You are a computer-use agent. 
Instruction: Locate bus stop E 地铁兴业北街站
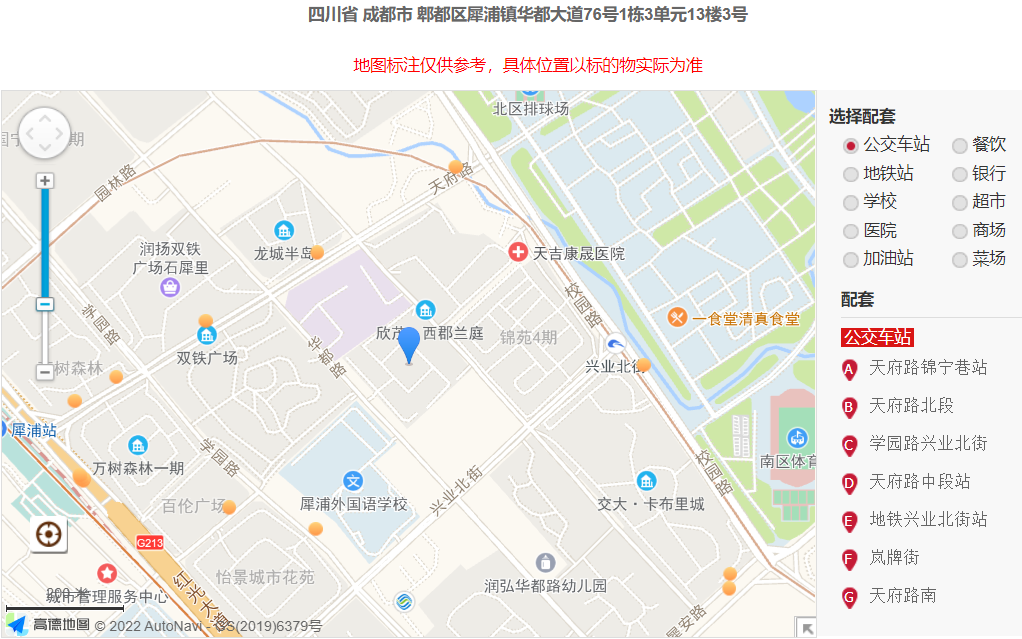[x=928, y=520]
